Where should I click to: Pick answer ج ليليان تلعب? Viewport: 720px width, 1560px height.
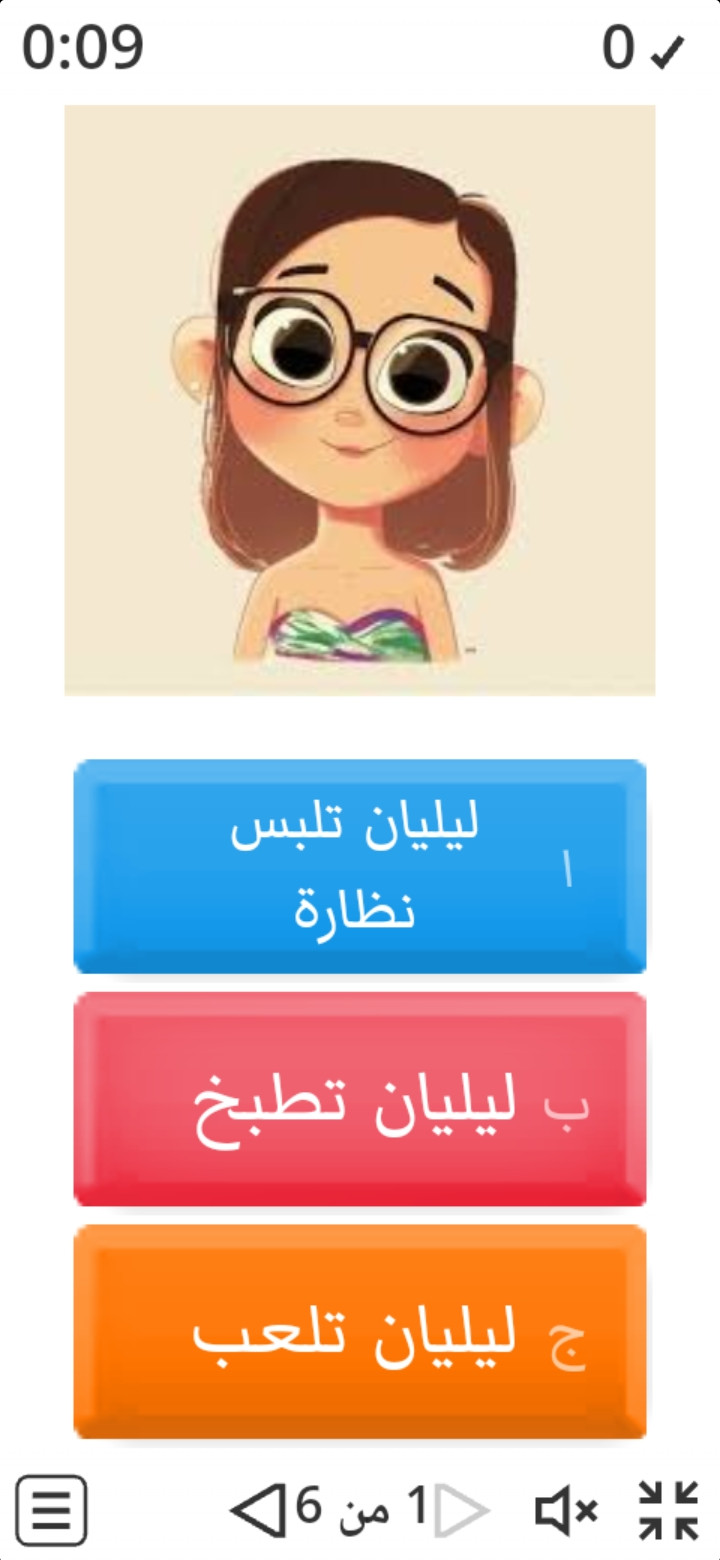[360, 1332]
